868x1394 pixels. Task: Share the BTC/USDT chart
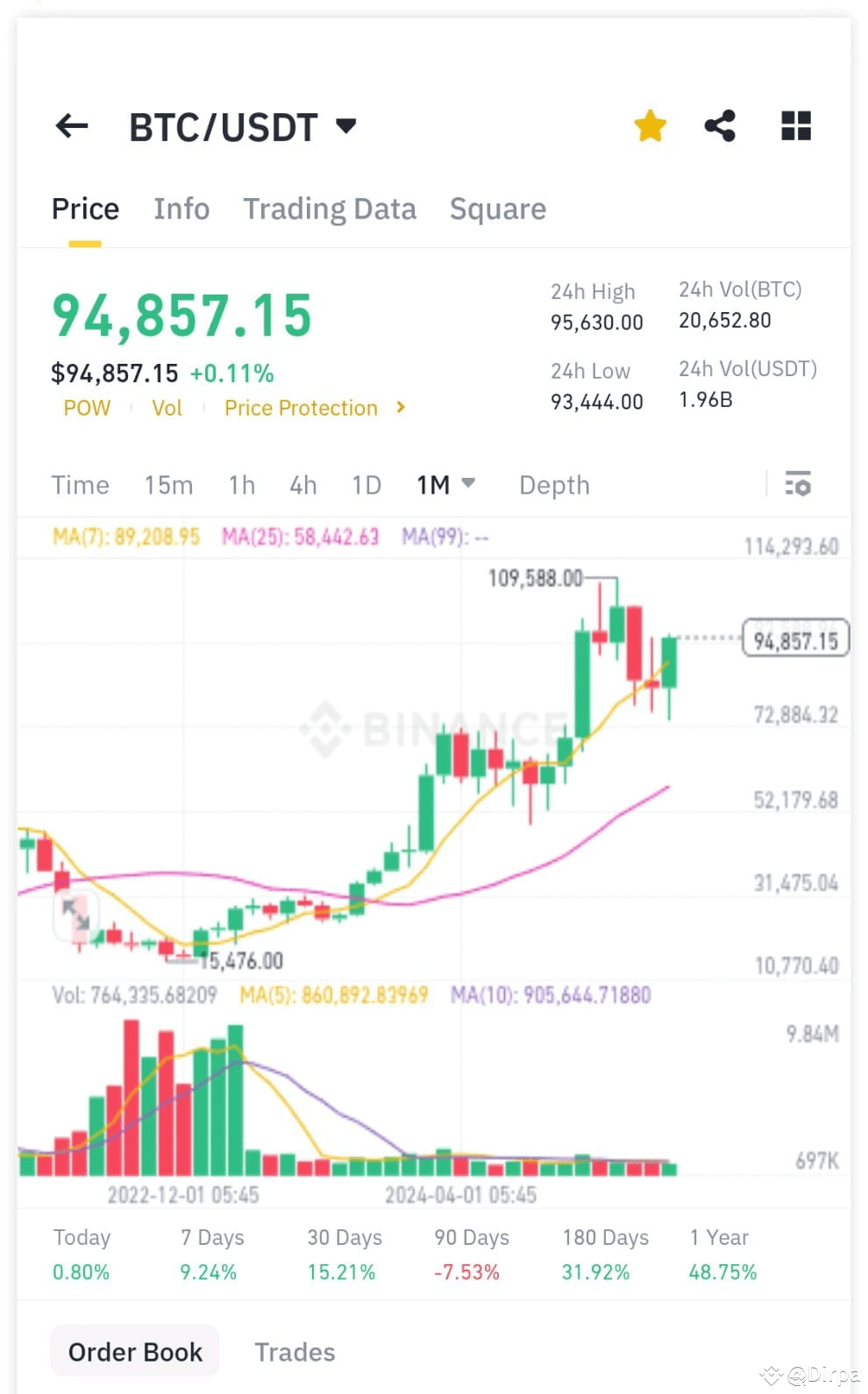721,125
